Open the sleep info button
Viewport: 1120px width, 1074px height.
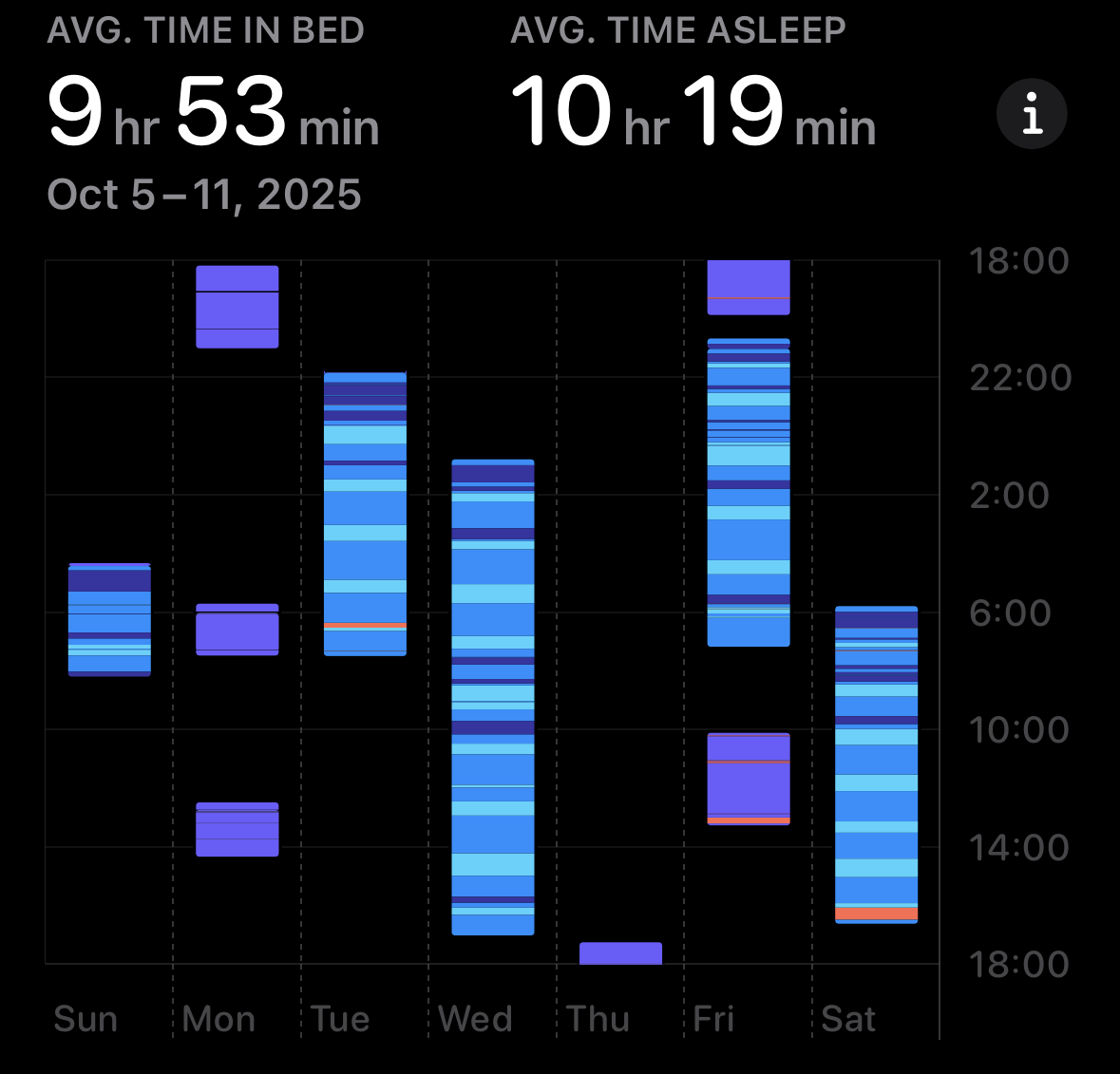tap(1032, 114)
